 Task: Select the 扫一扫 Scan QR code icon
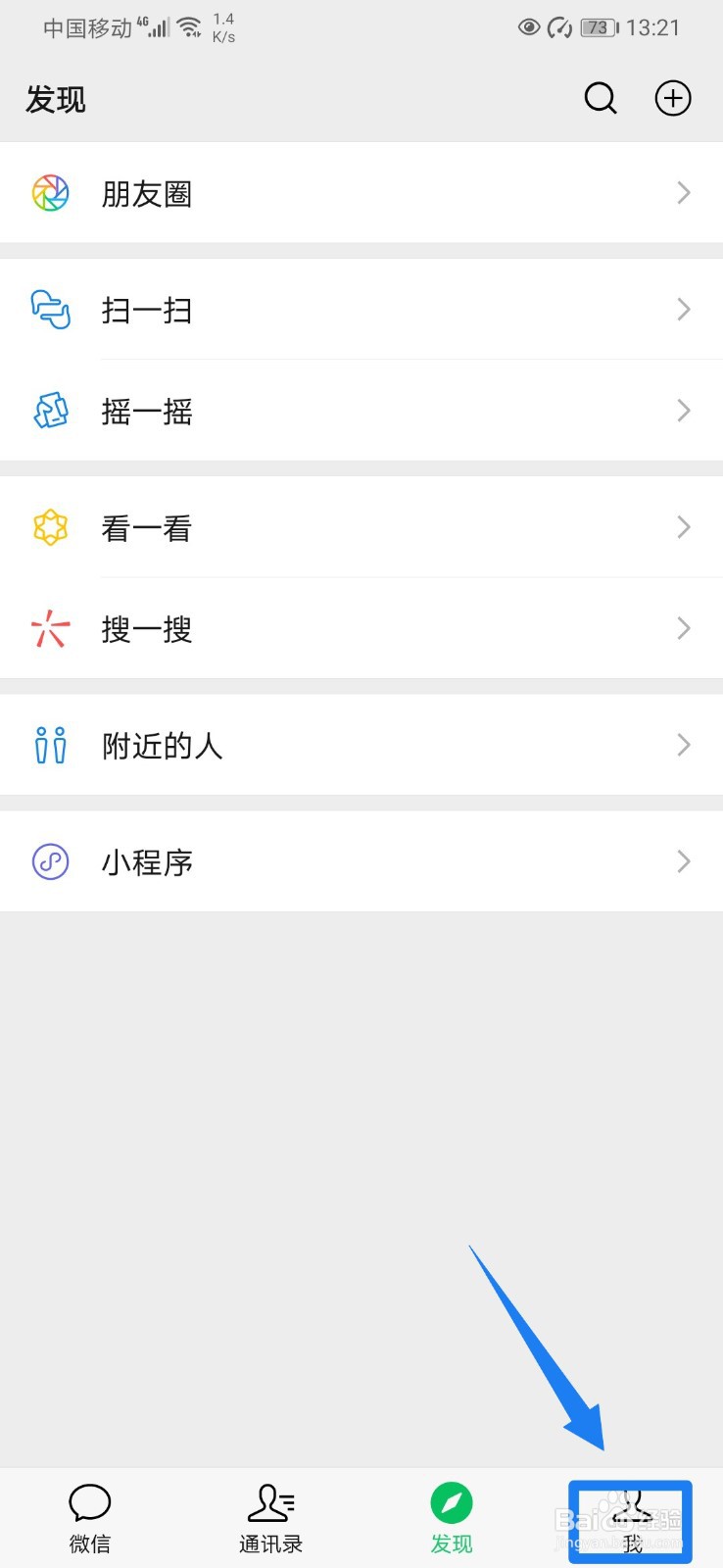pos(50,310)
